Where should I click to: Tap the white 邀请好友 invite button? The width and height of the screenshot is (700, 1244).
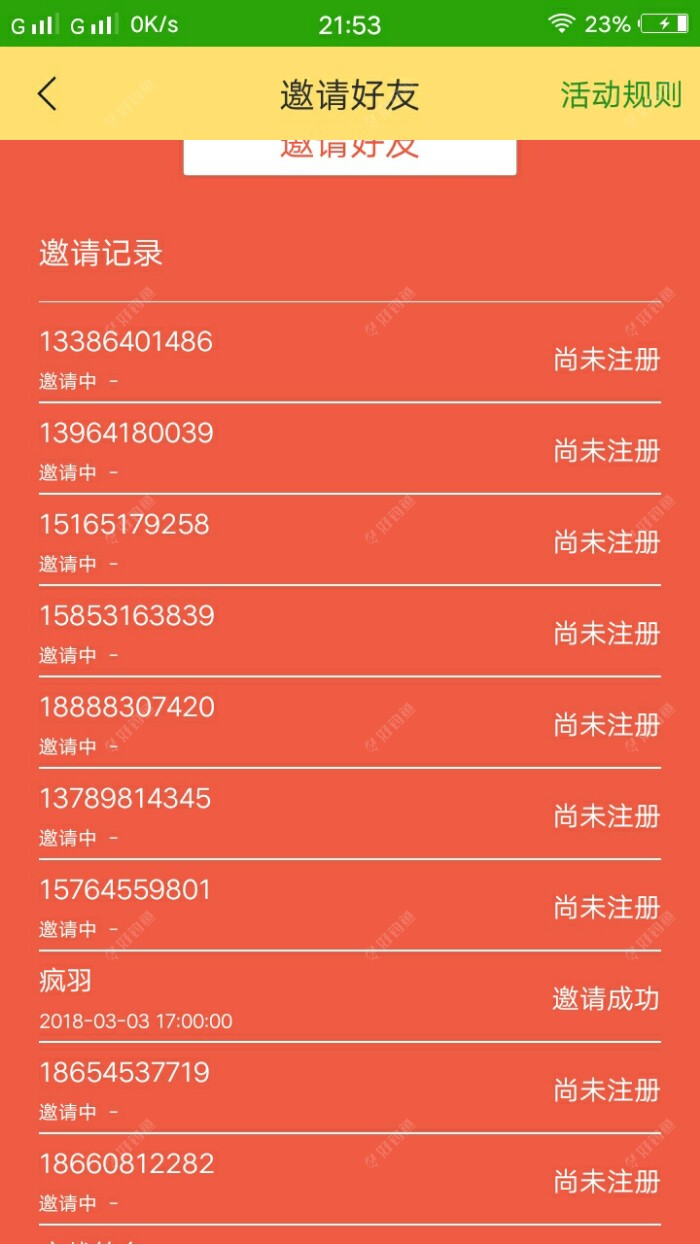[350, 157]
